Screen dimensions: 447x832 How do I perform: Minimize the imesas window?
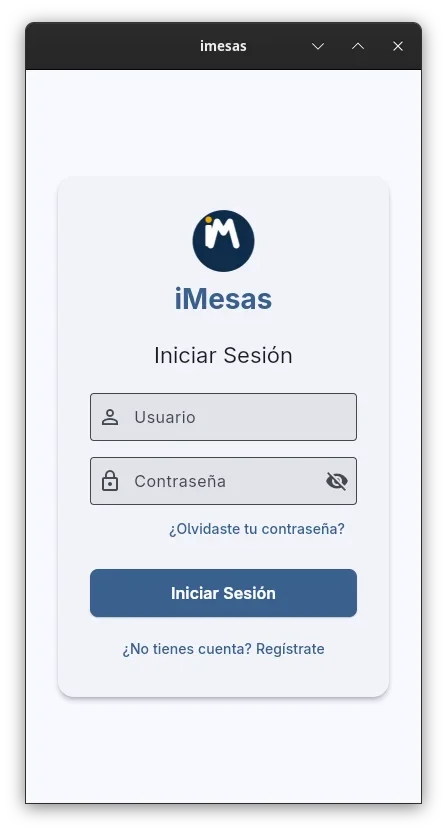pyautogui.click(x=318, y=46)
